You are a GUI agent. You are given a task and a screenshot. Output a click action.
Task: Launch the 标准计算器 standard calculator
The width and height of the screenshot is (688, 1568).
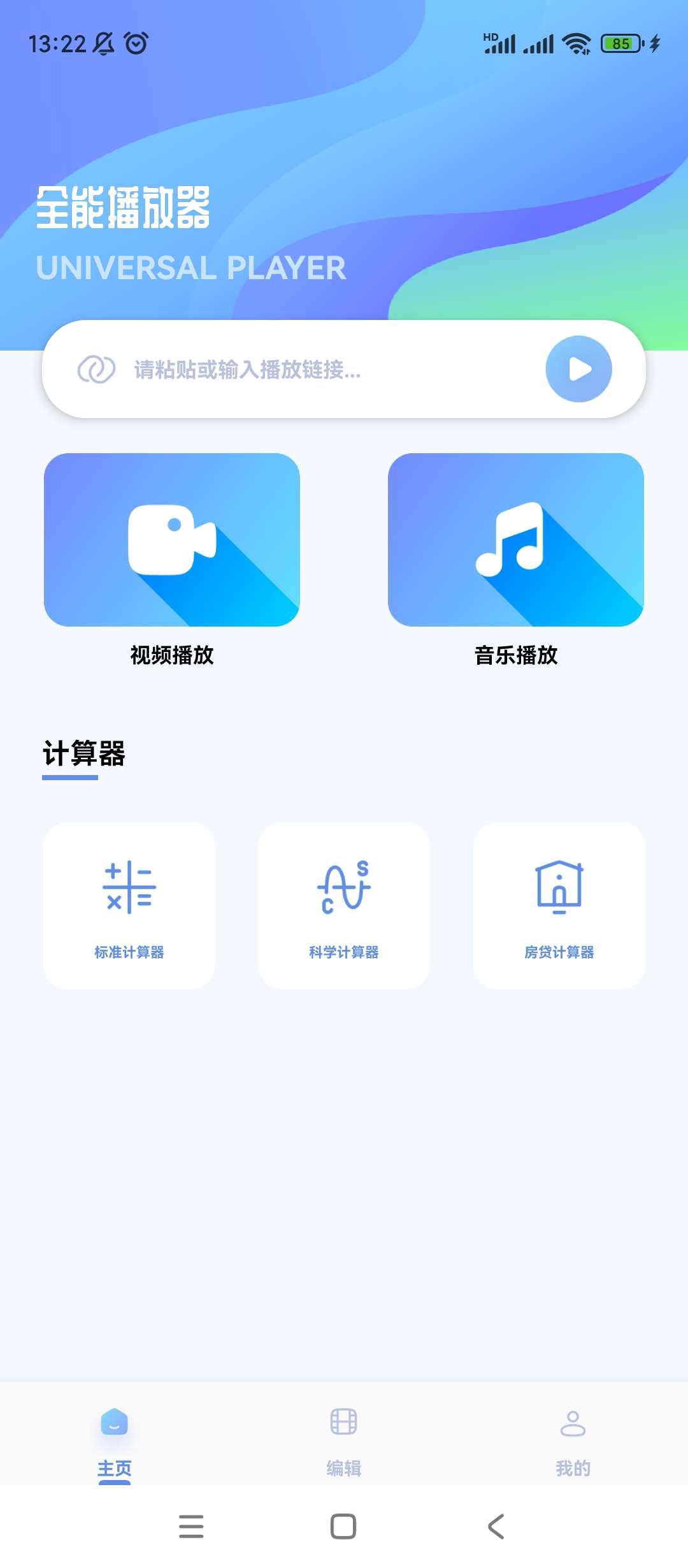[129, 905]
